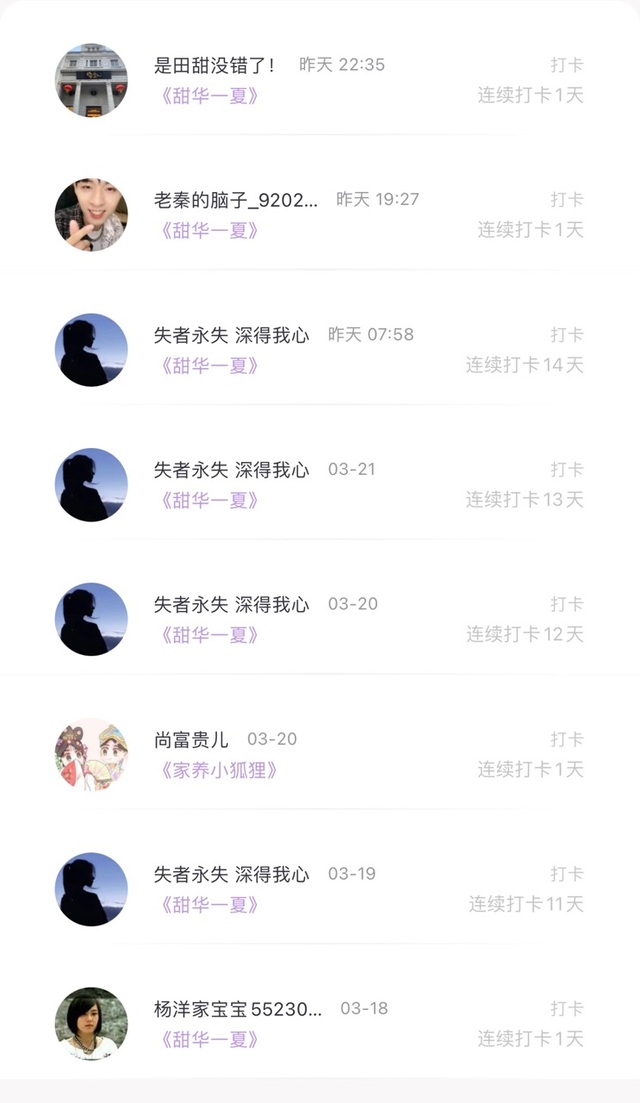
Task: Open 《甜华一夏》 in the 03-21 check-in
Action: 210,500
